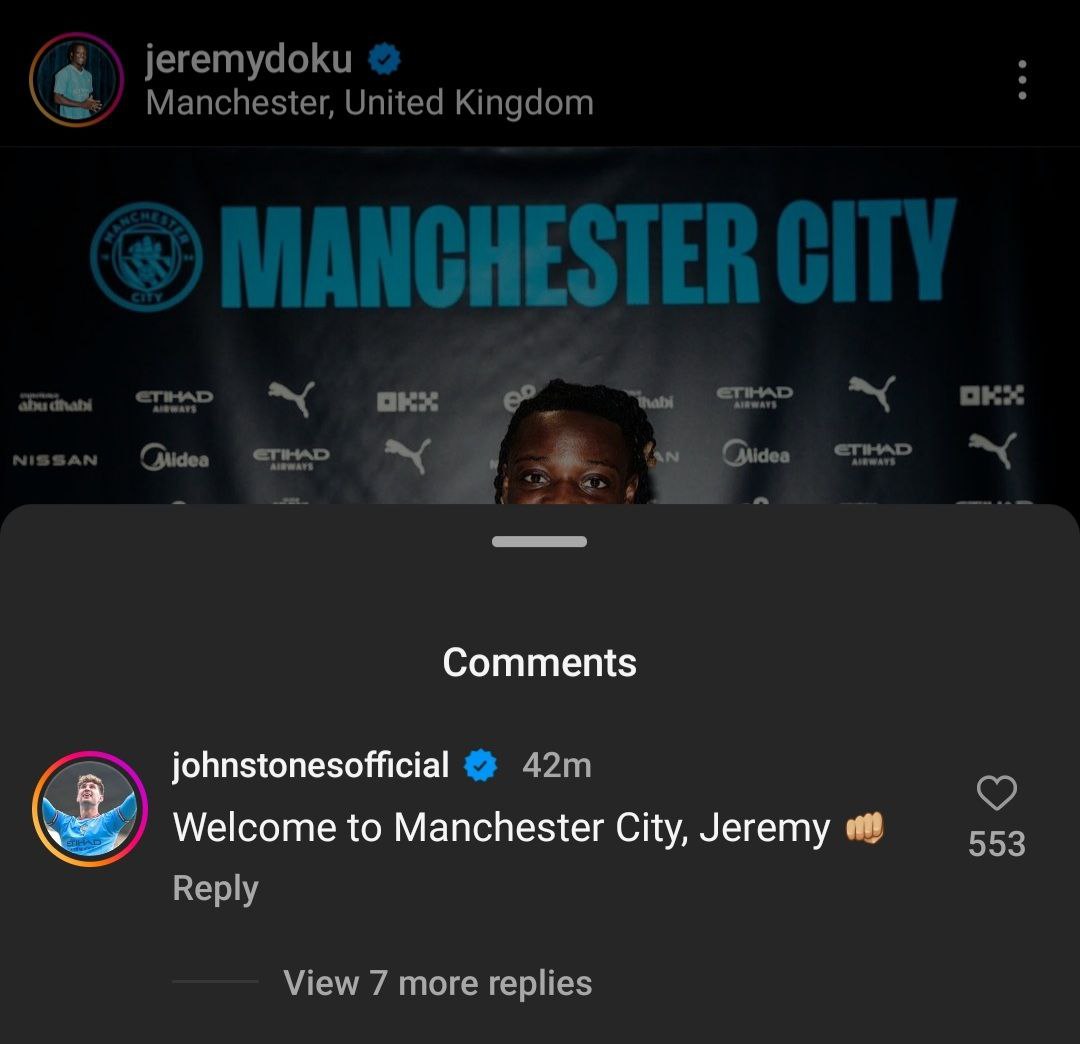Visit johnstonesofficial's username profile
Viewport: 1080px width, 1044px height.
[310, 766]
